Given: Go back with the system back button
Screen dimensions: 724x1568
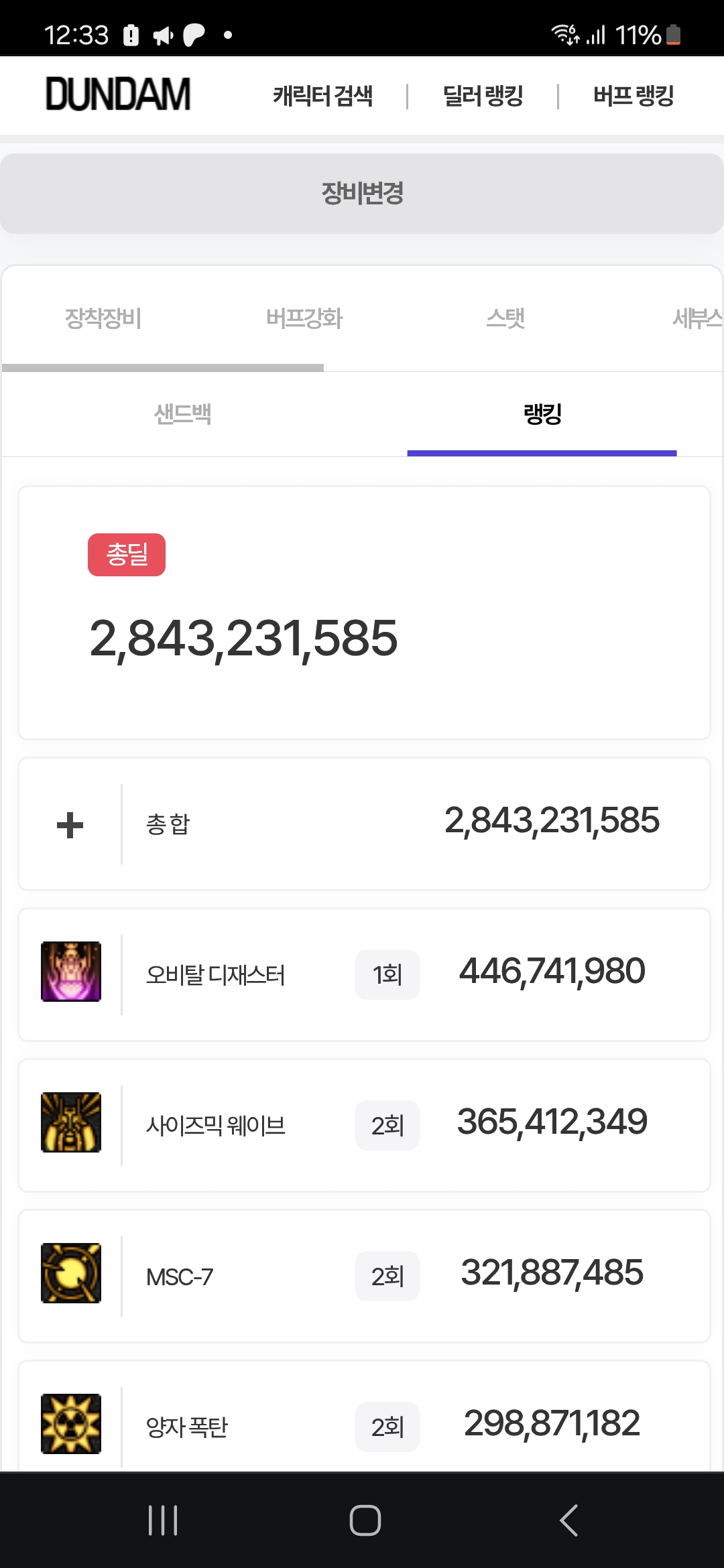Looking at the screenshot, I should (x=568, y=1520).
